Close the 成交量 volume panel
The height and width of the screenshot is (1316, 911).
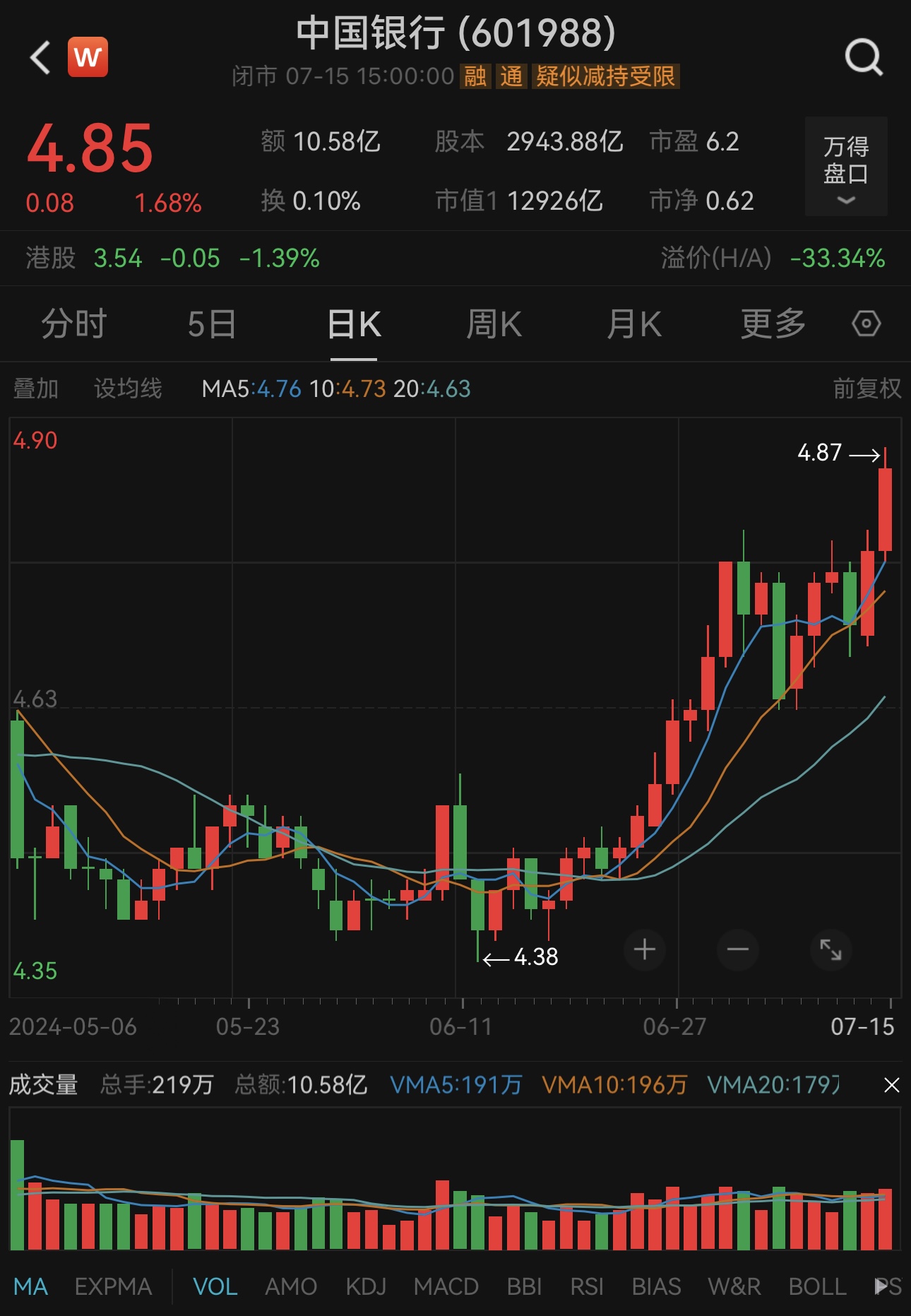[892, 1085]
